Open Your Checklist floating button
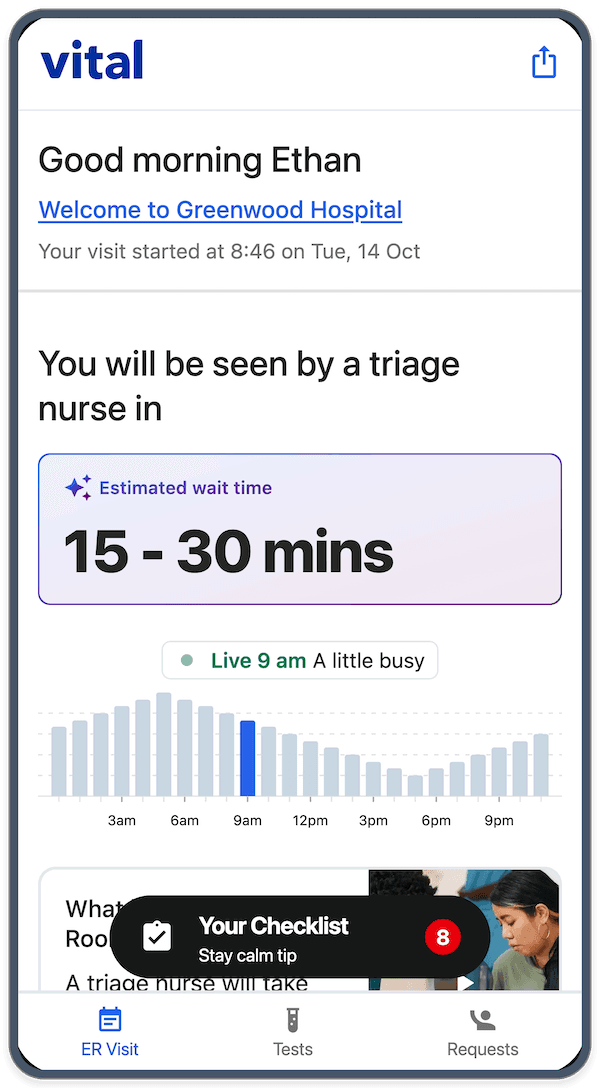This screenshot has height=1088, width=600. [x=300, y=938]
